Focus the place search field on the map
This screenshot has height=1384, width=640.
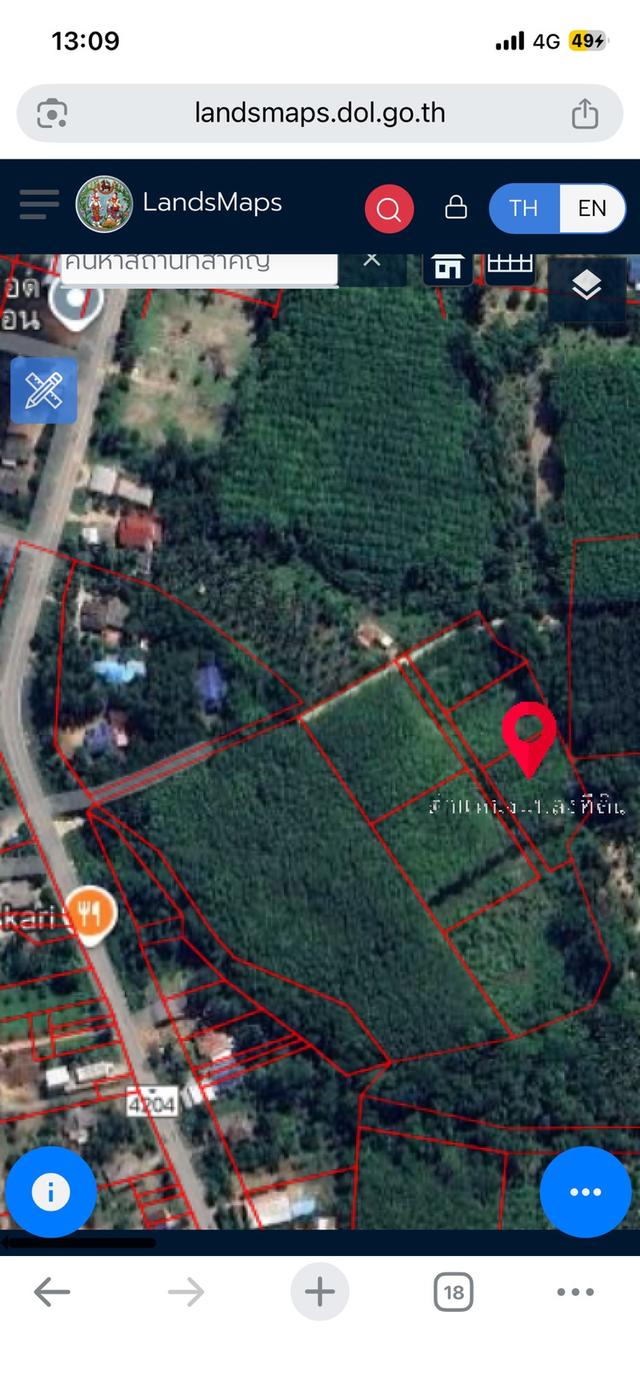[199, 265]
